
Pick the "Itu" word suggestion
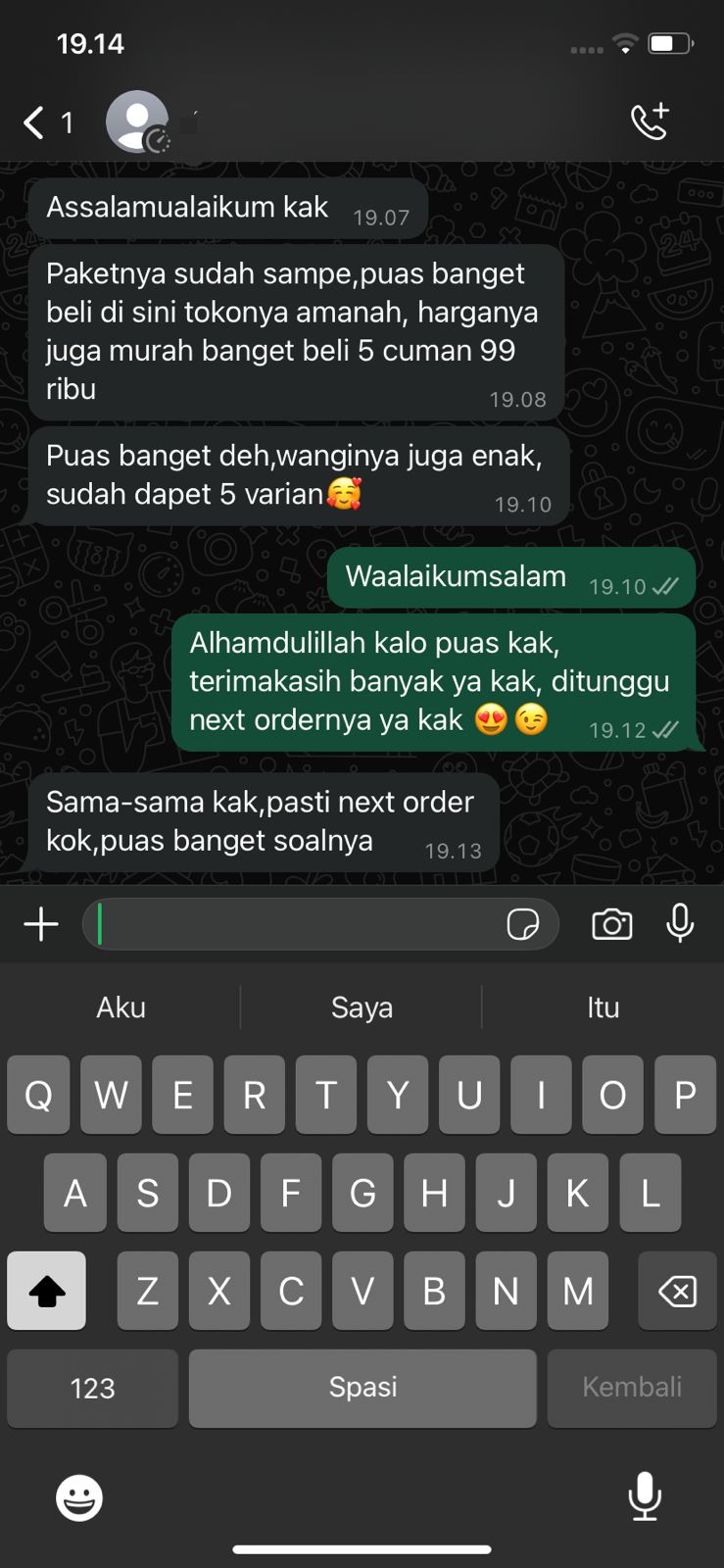(x=603, y=1007)
